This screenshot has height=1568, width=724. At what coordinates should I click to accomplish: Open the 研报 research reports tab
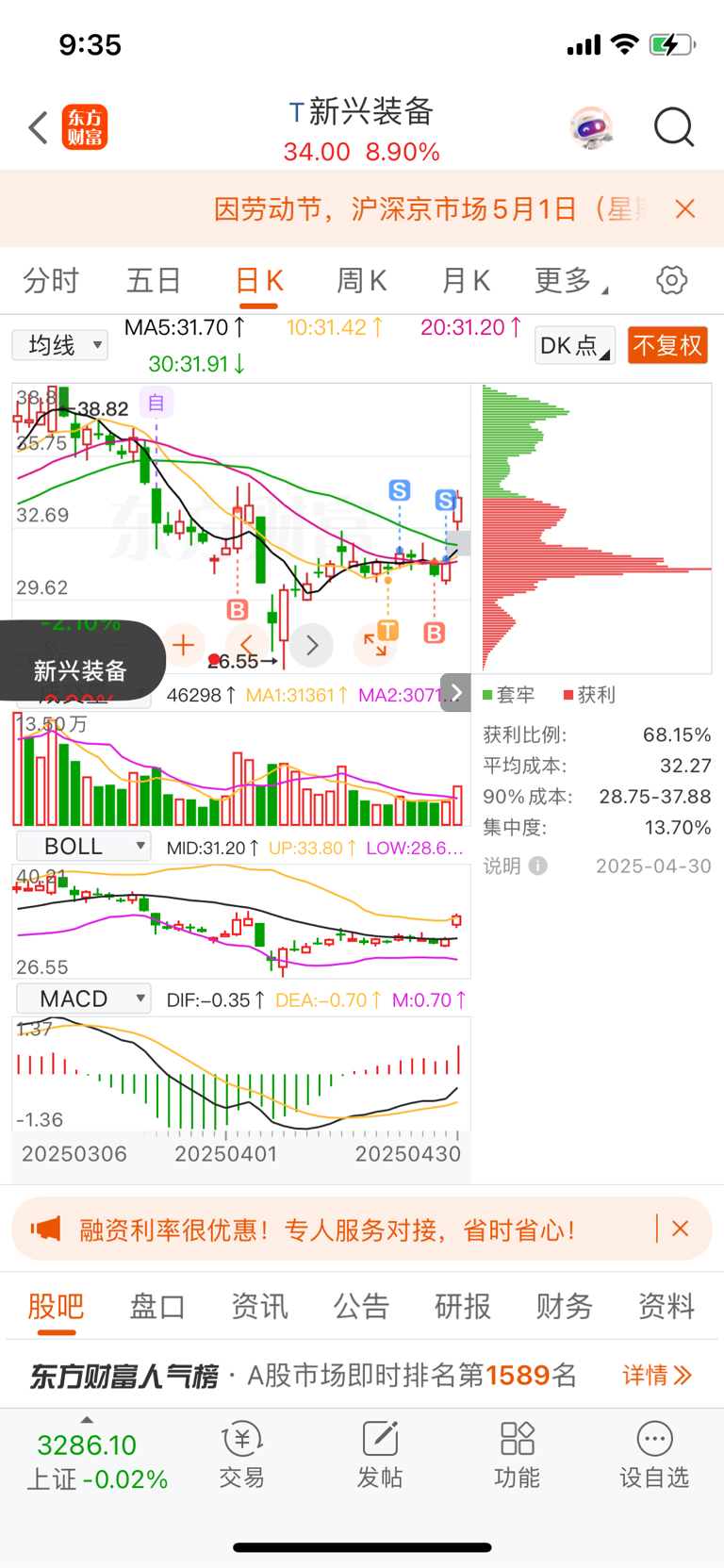tap(463, 1306)
